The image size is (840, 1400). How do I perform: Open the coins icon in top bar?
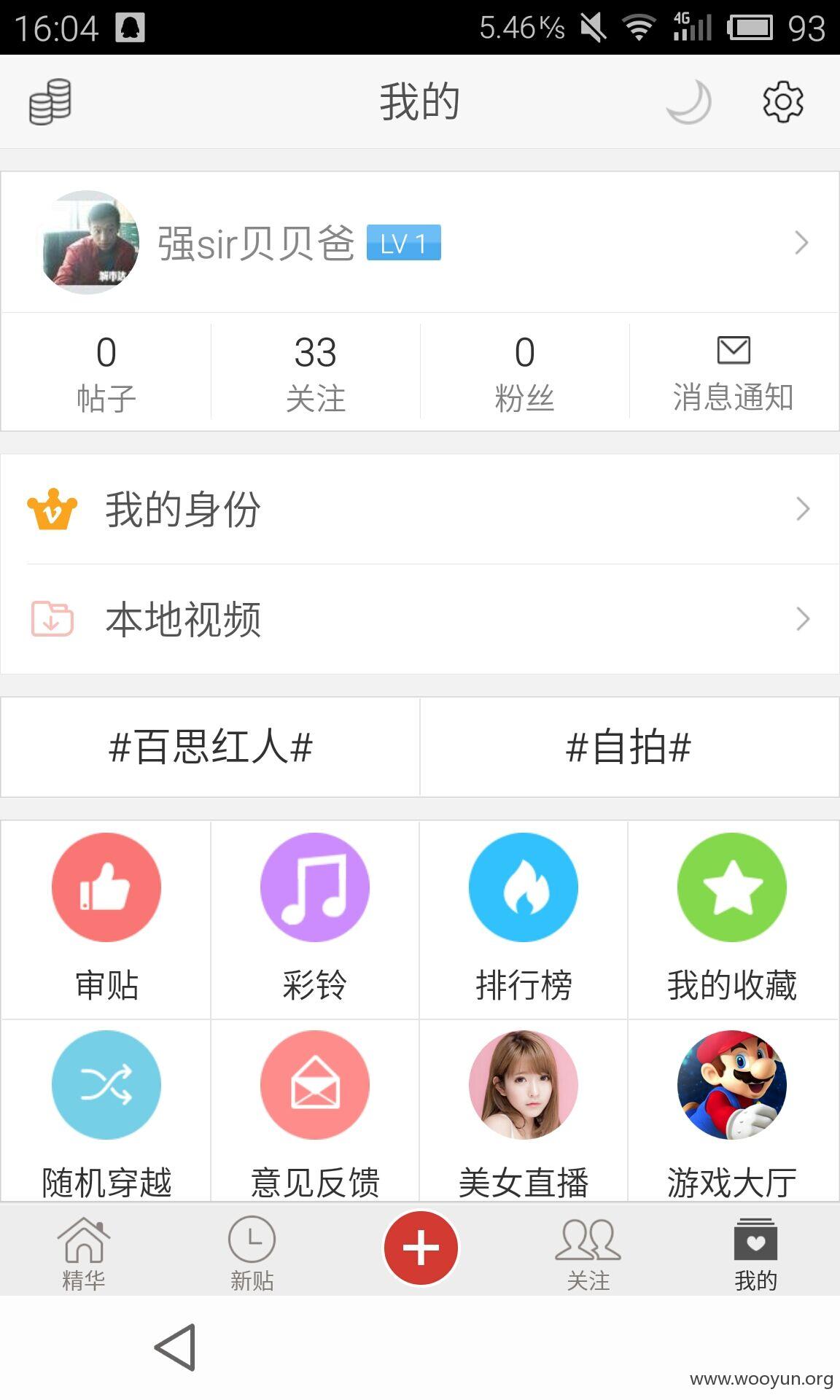[50, 102]
